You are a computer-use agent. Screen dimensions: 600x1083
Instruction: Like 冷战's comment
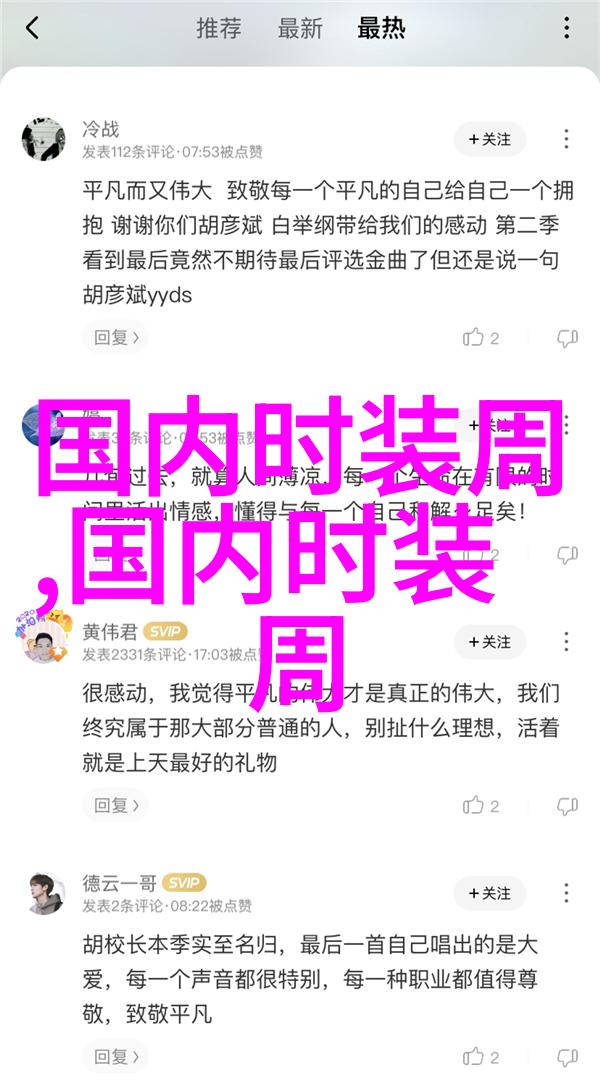coord(480,338)
